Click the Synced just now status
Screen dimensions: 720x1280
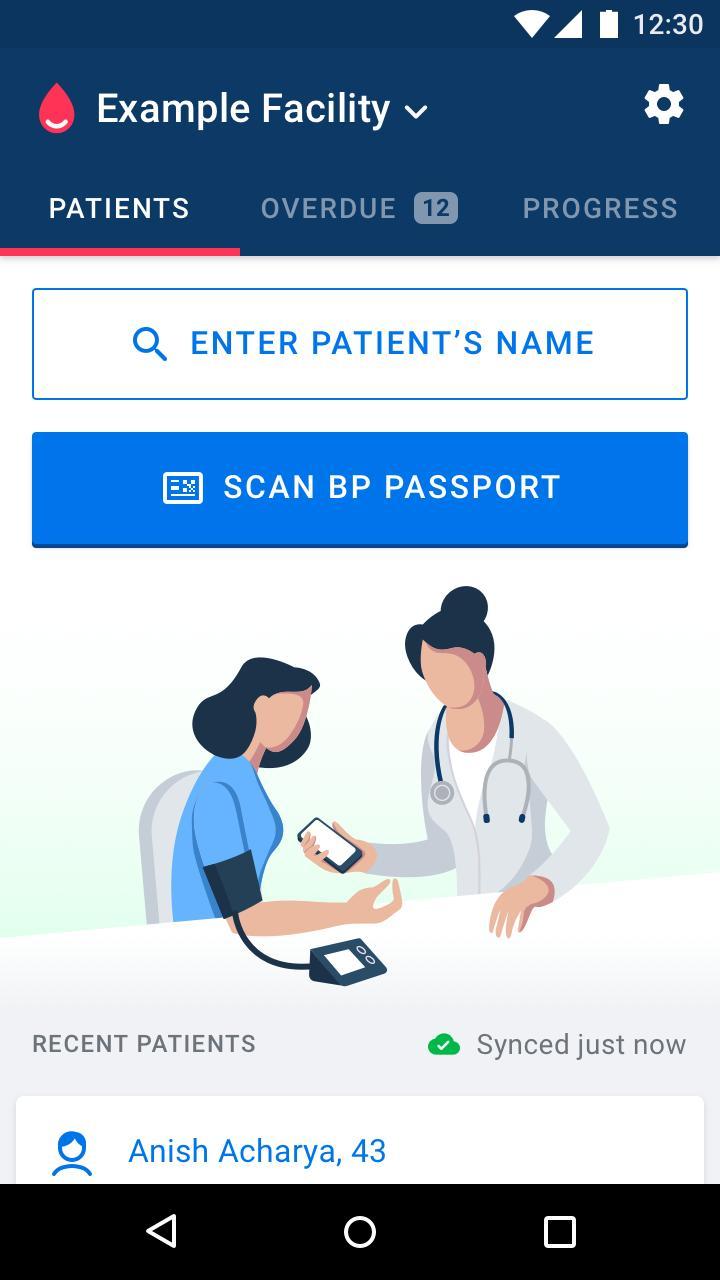point(582,1044)
